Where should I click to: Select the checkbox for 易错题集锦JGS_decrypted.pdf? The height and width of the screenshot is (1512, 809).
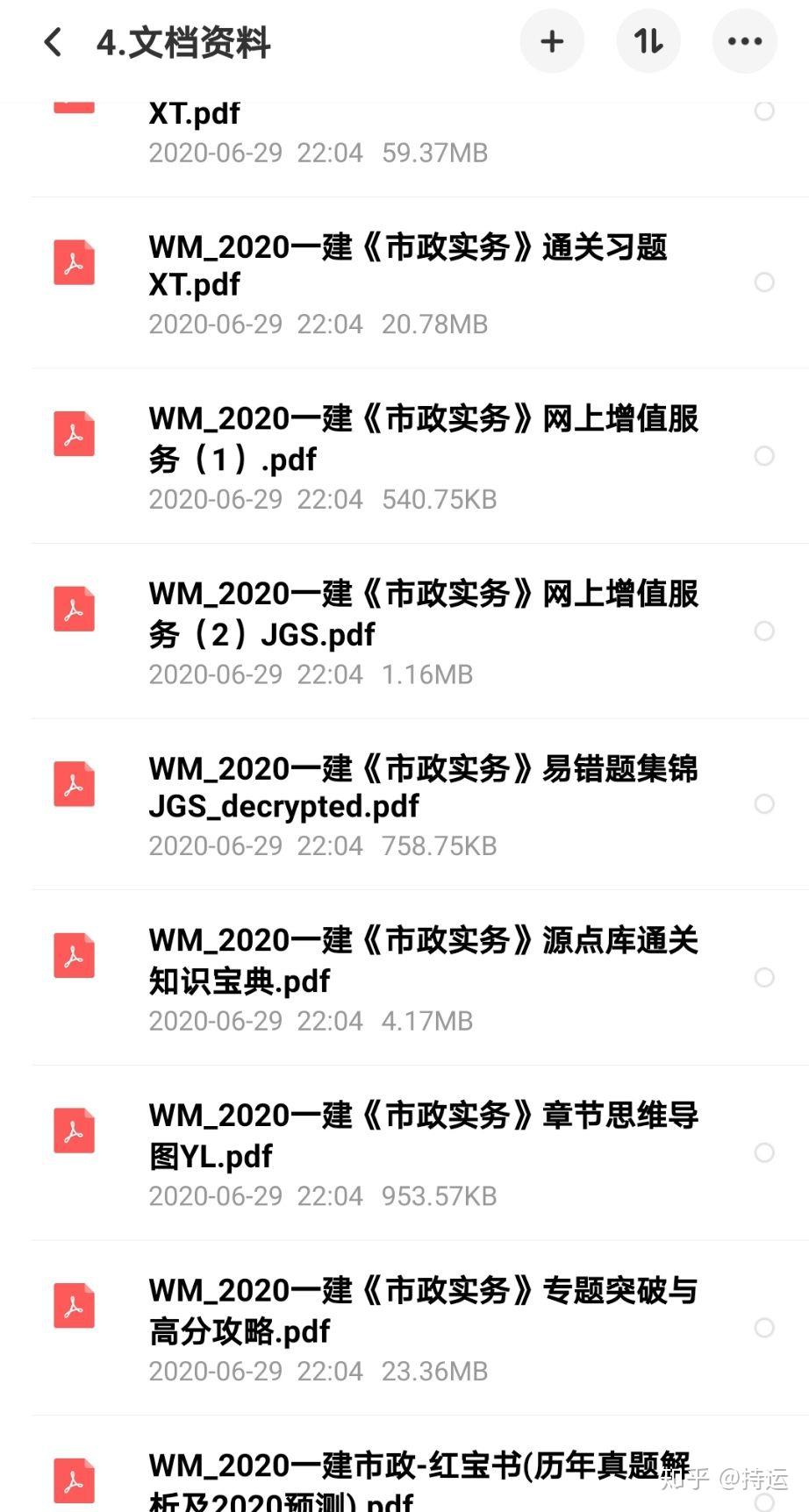pyautogui.click(x=764, y=804)
